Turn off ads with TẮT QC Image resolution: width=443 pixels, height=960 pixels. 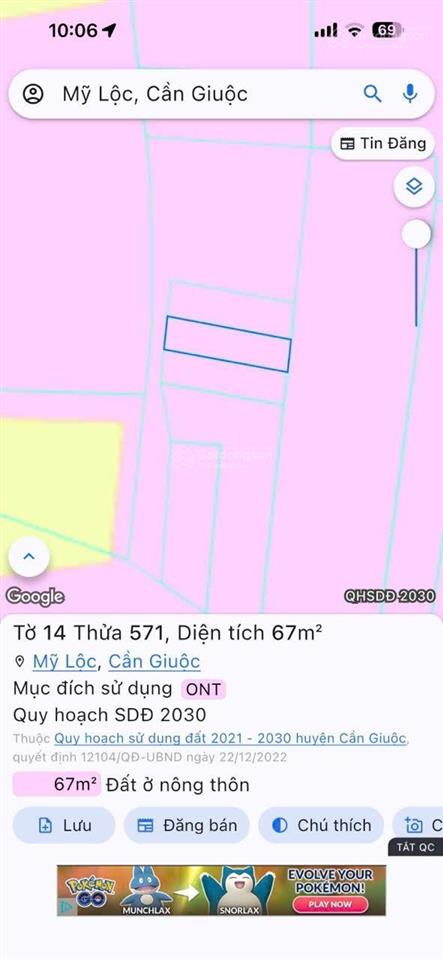click(415, 847)
